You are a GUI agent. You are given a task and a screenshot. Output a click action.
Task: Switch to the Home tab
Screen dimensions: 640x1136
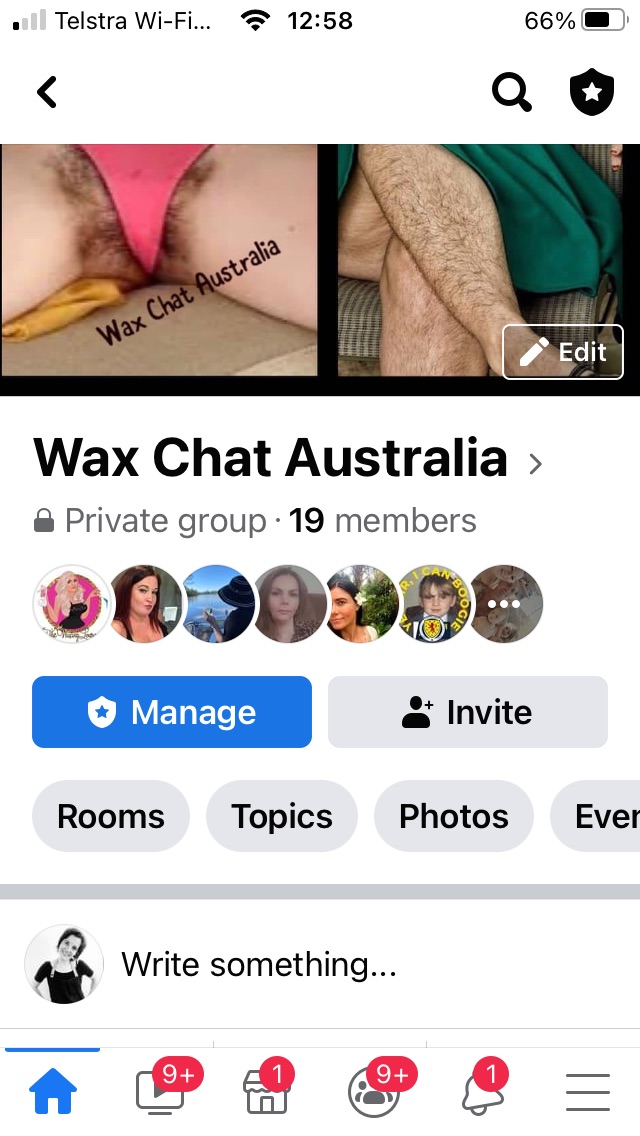(x=53, y=1092)
